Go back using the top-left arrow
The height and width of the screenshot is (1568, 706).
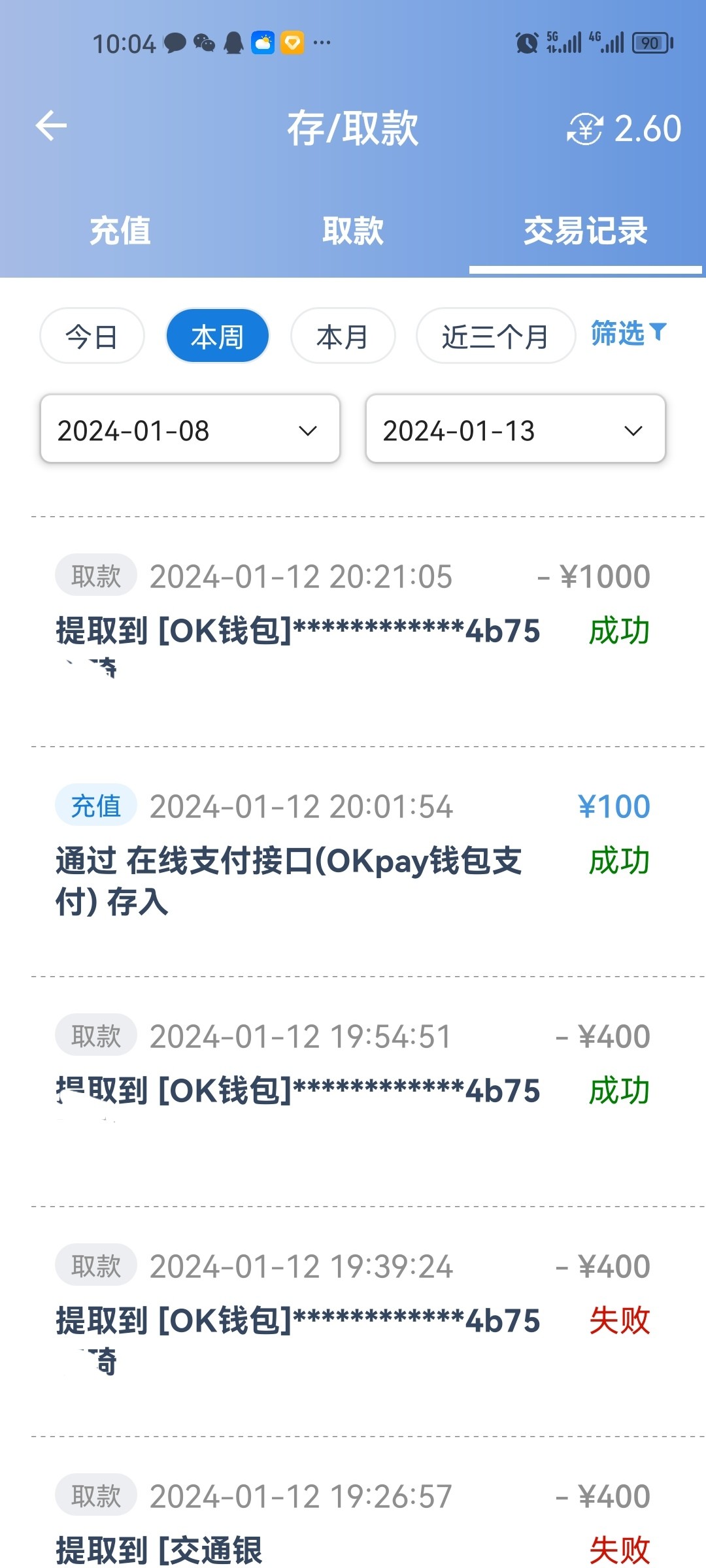[x=51, y=126]
